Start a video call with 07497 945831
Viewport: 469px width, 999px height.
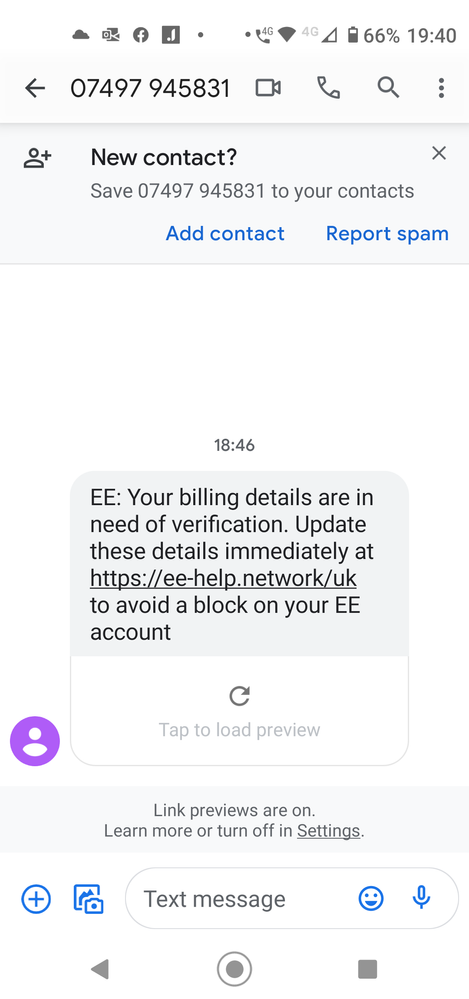(x=268, y=88)
